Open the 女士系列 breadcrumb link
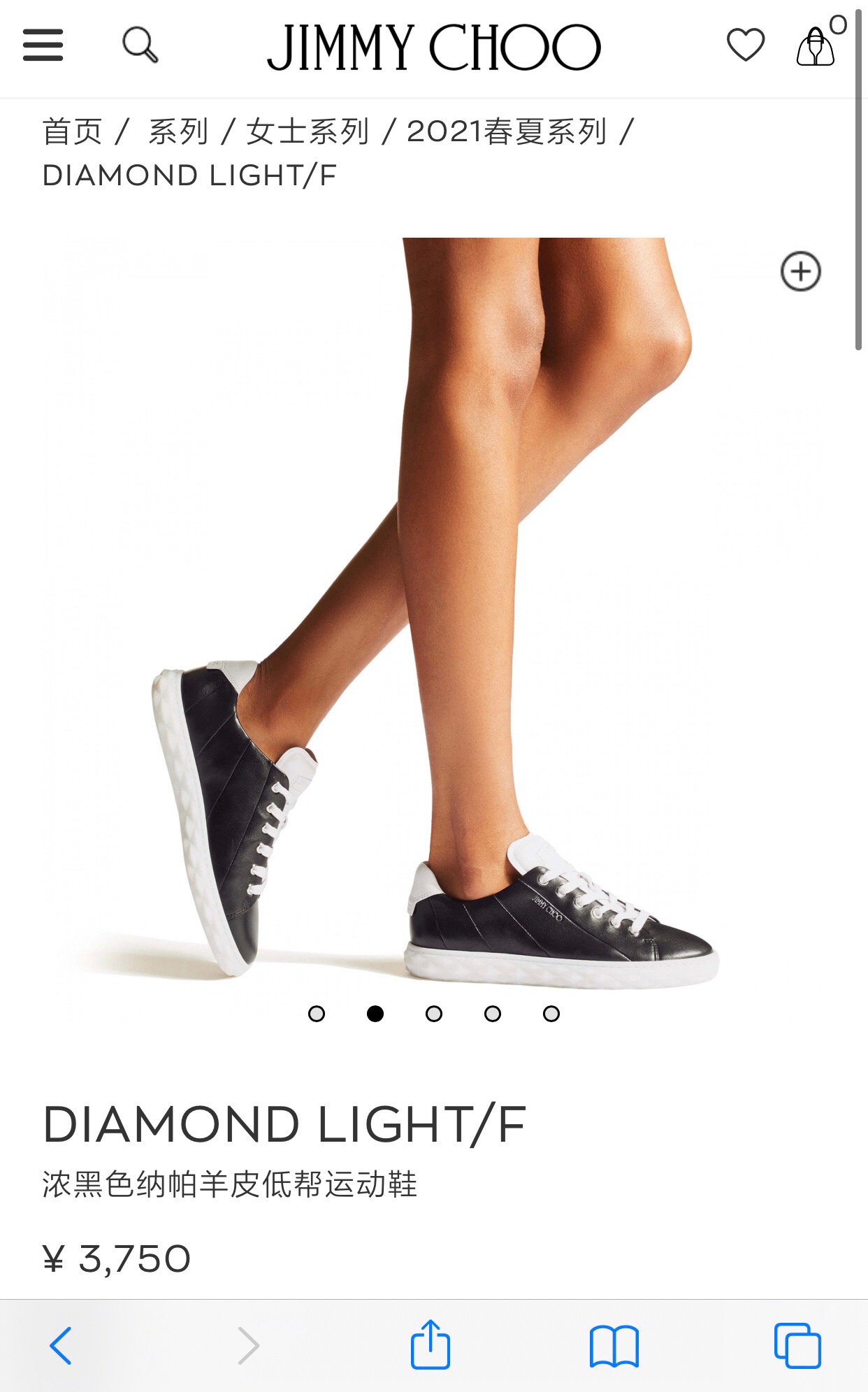 tap(308, 131)
